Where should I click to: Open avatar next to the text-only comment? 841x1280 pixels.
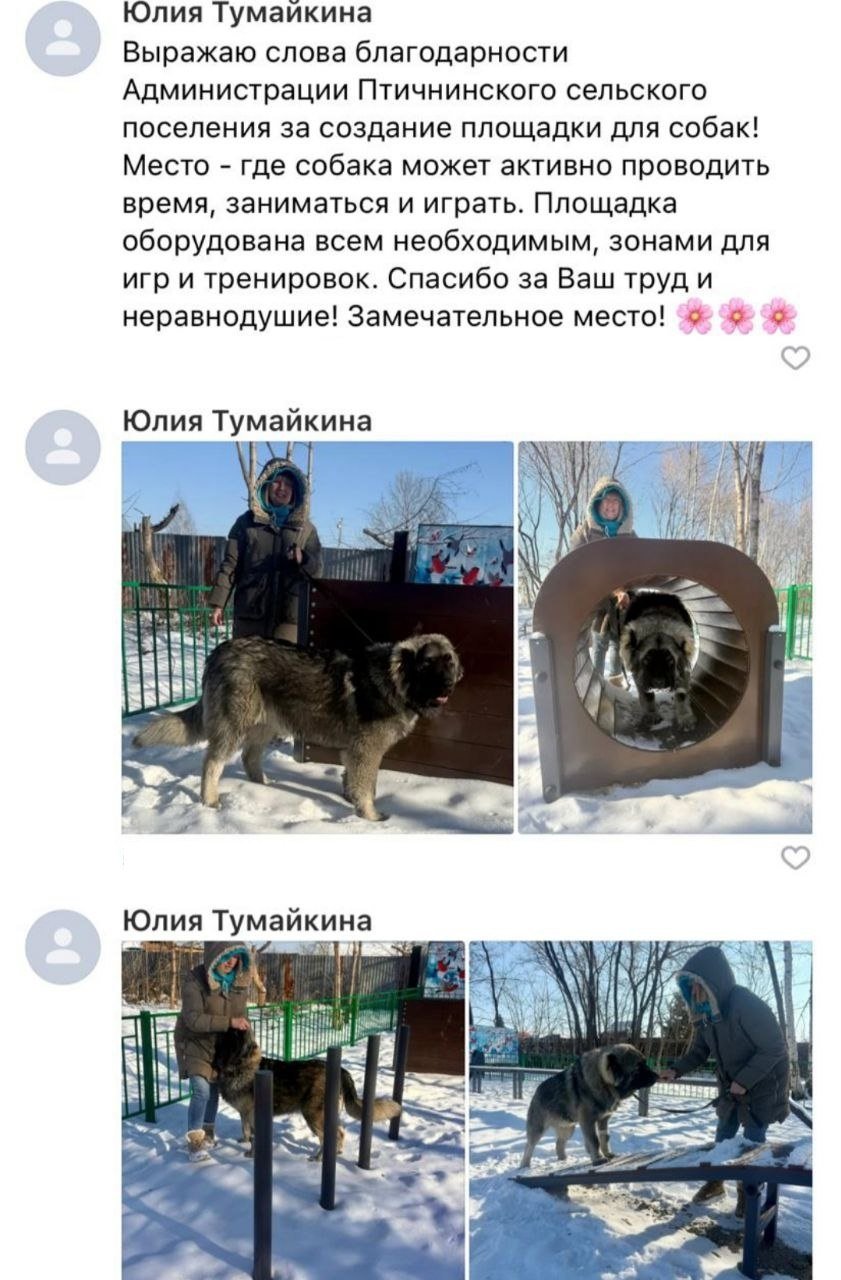[63, 38]
